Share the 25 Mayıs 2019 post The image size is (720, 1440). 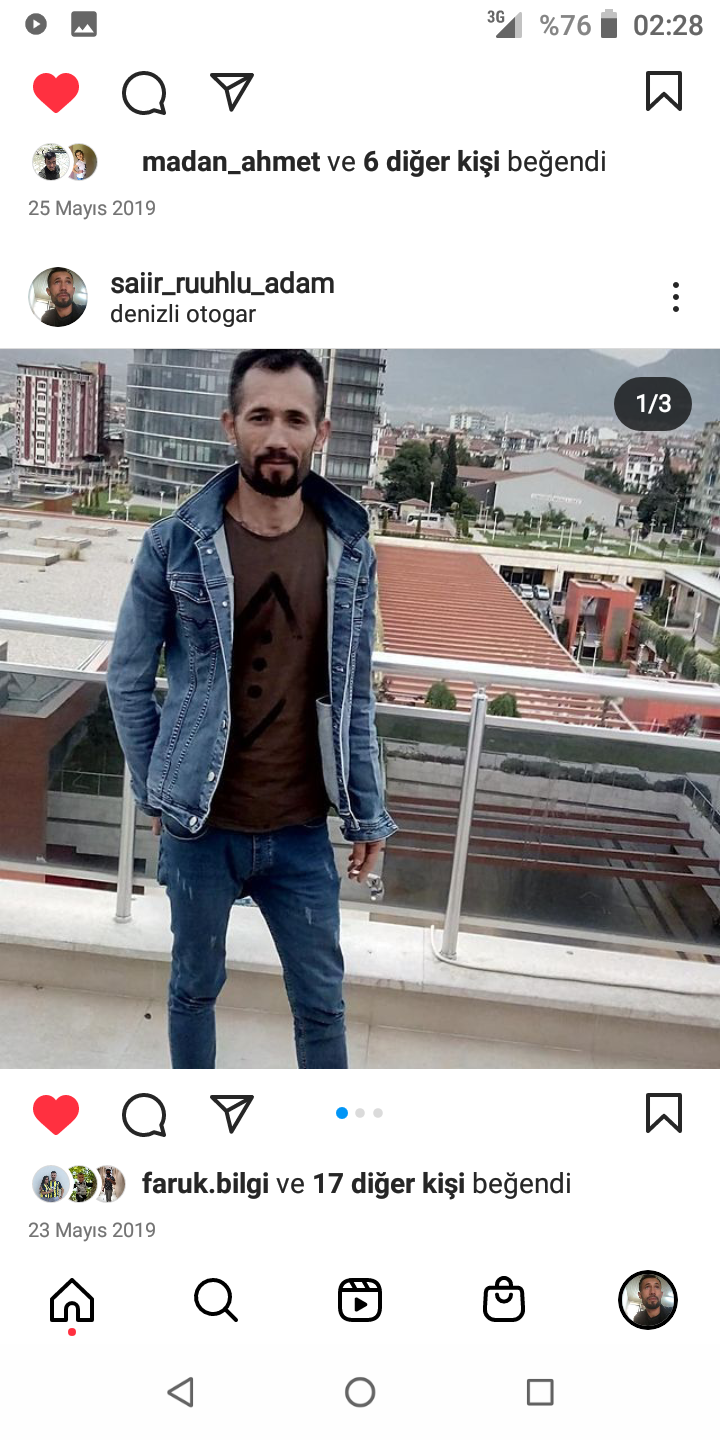(x=232, y=92)
